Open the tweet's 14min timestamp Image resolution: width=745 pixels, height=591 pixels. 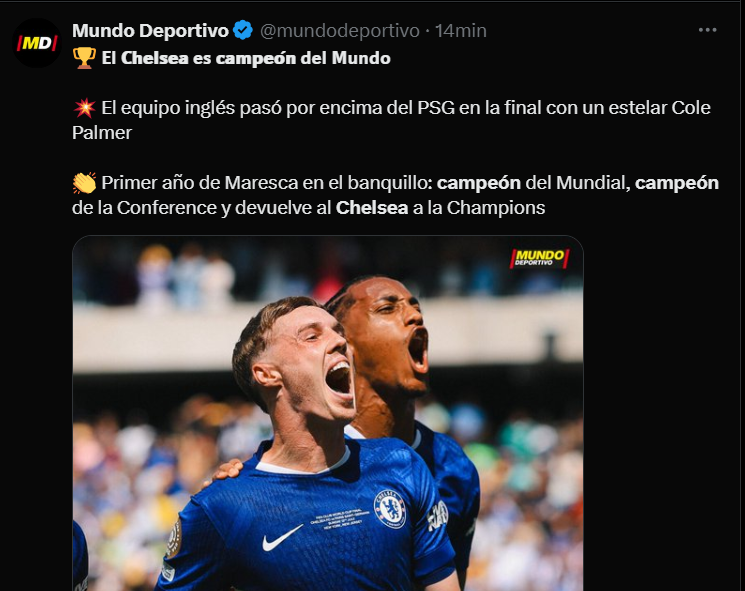(x=461, y=31)
